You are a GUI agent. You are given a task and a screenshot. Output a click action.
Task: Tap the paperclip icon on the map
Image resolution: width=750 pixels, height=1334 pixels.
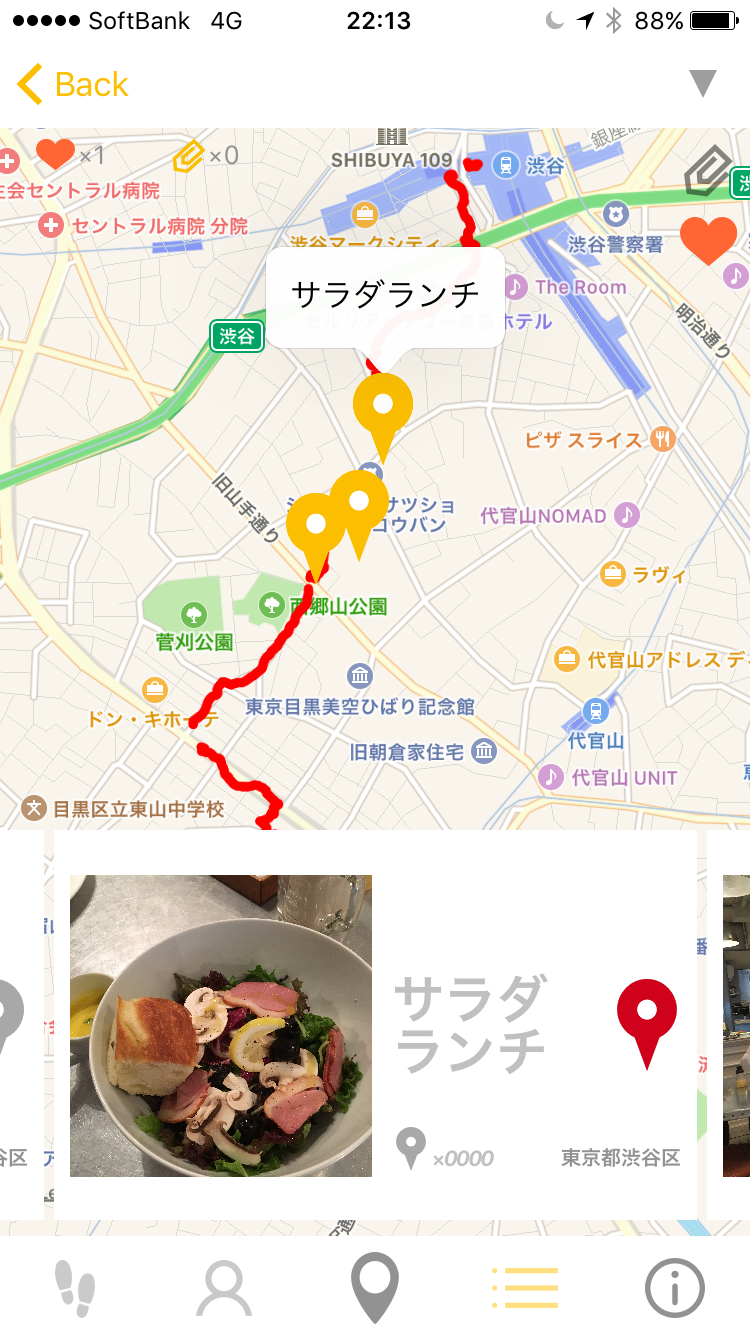709,172
